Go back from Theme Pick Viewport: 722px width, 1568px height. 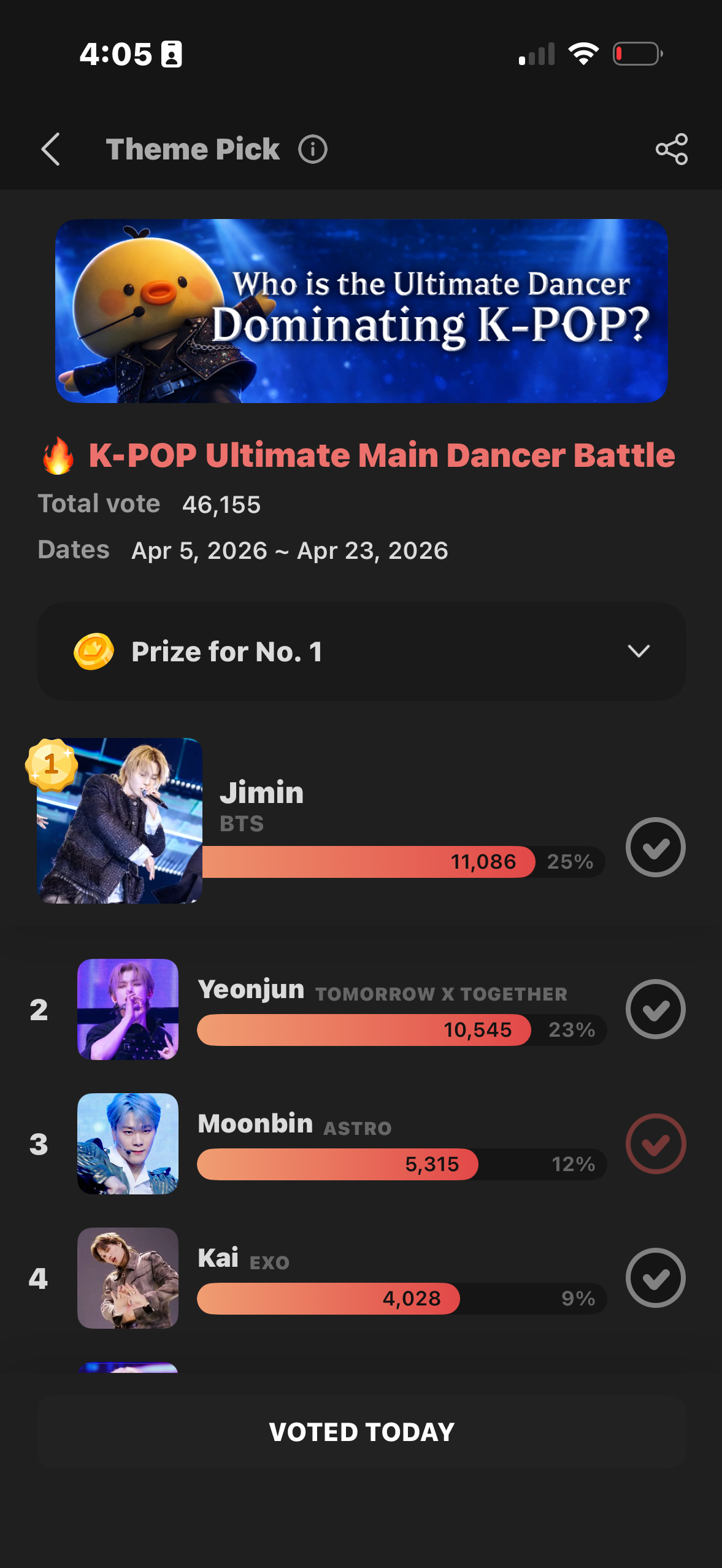(x=51, y=149)
